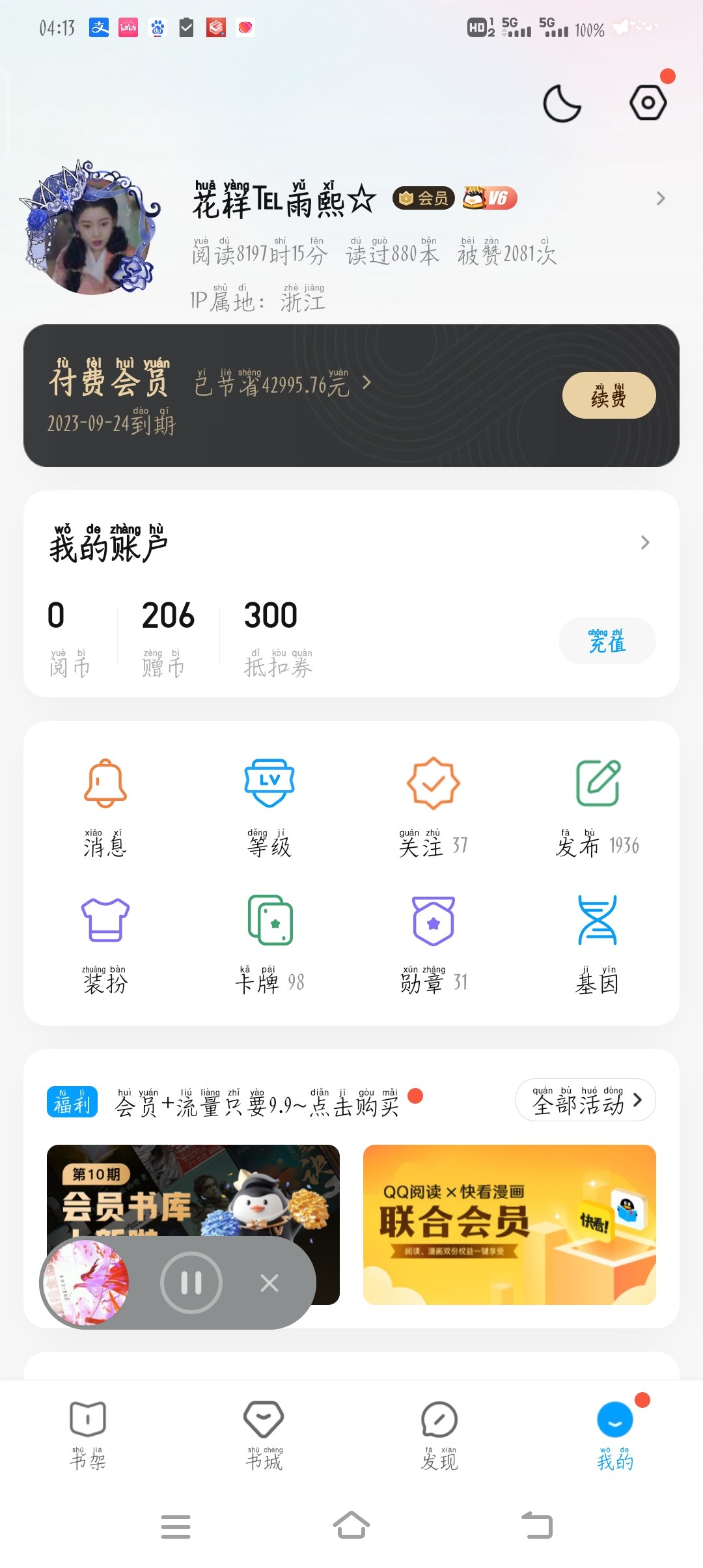Image resolution: width=703 pixels, height=1568 pixels.
Task: Open the 等级 level page
Action: tap(269, 807)
